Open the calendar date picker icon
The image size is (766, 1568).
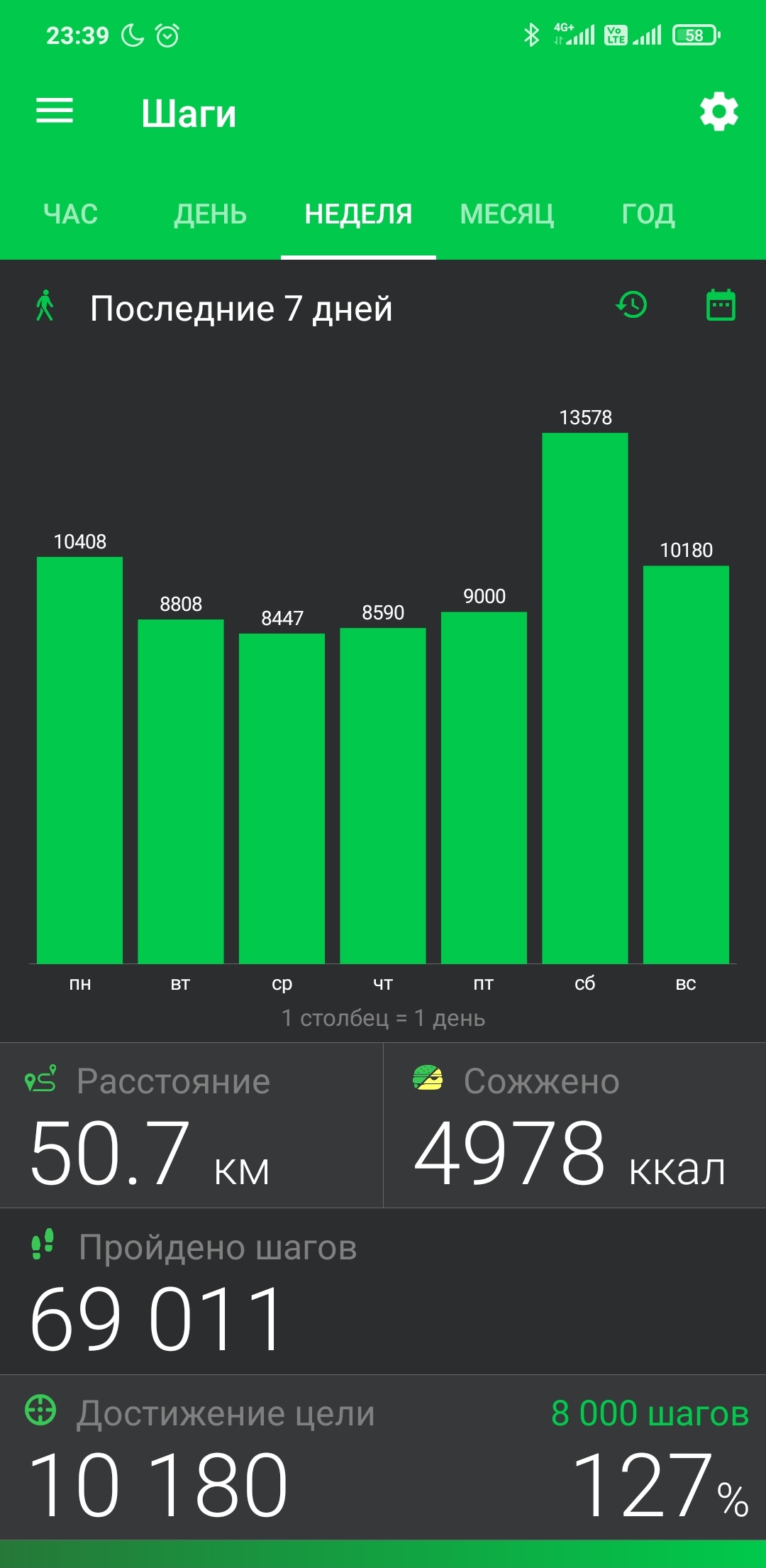pos(721,305)
